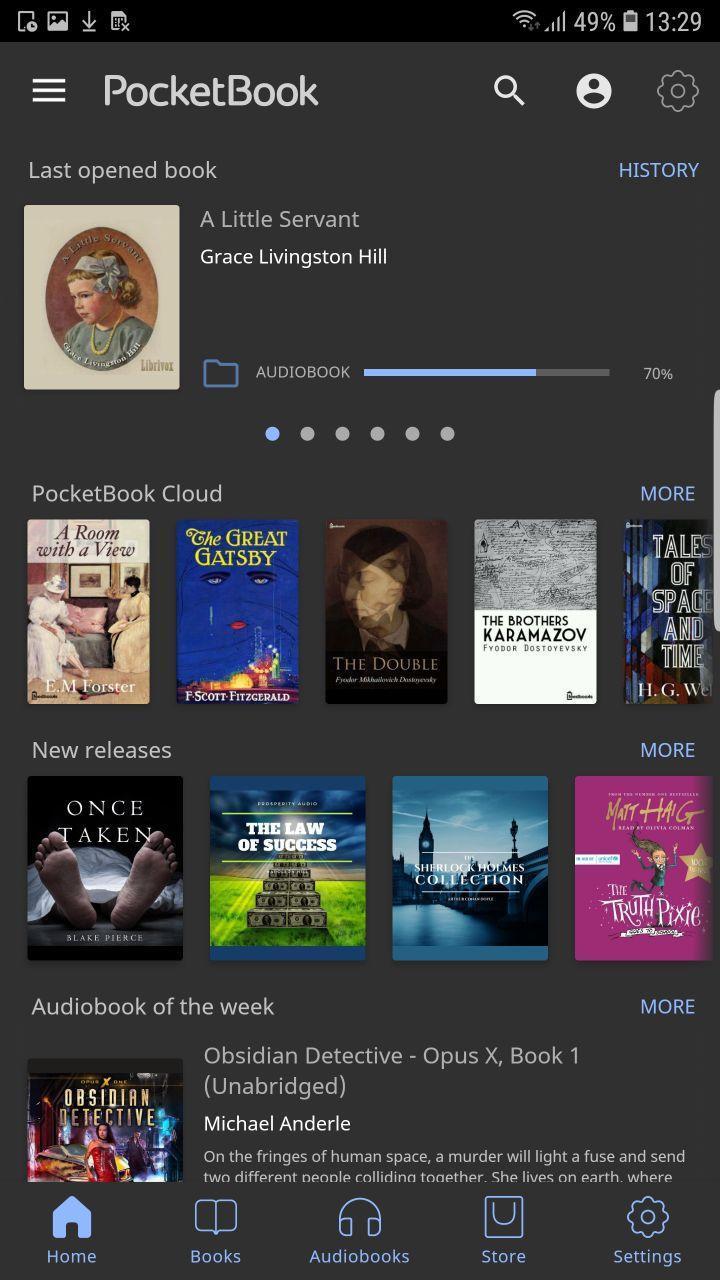
Task: Open the user profile account icon
Action: click(593, 90)
